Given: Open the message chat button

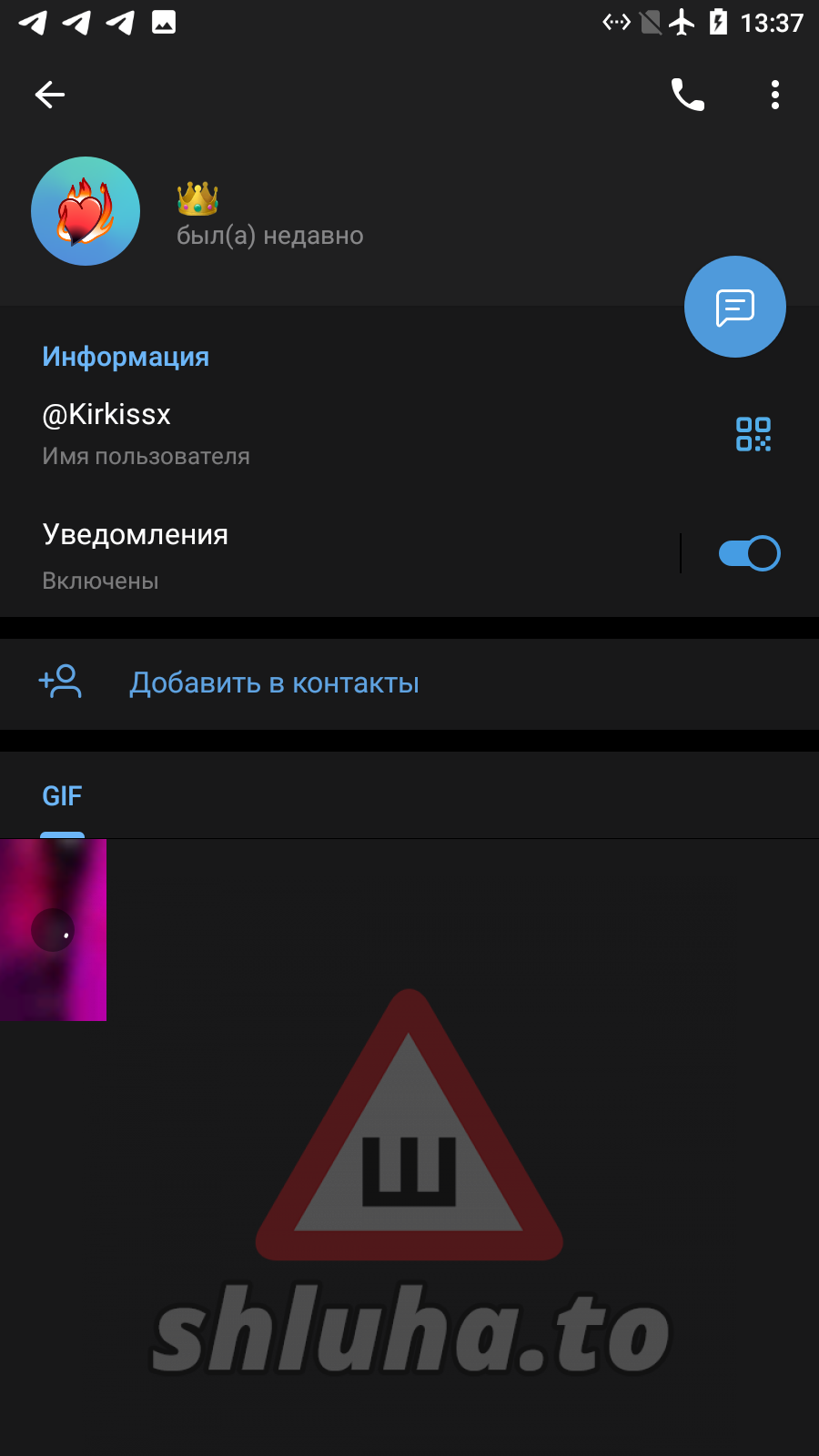Looking at the screenshot, I should (x=734, y=307).
